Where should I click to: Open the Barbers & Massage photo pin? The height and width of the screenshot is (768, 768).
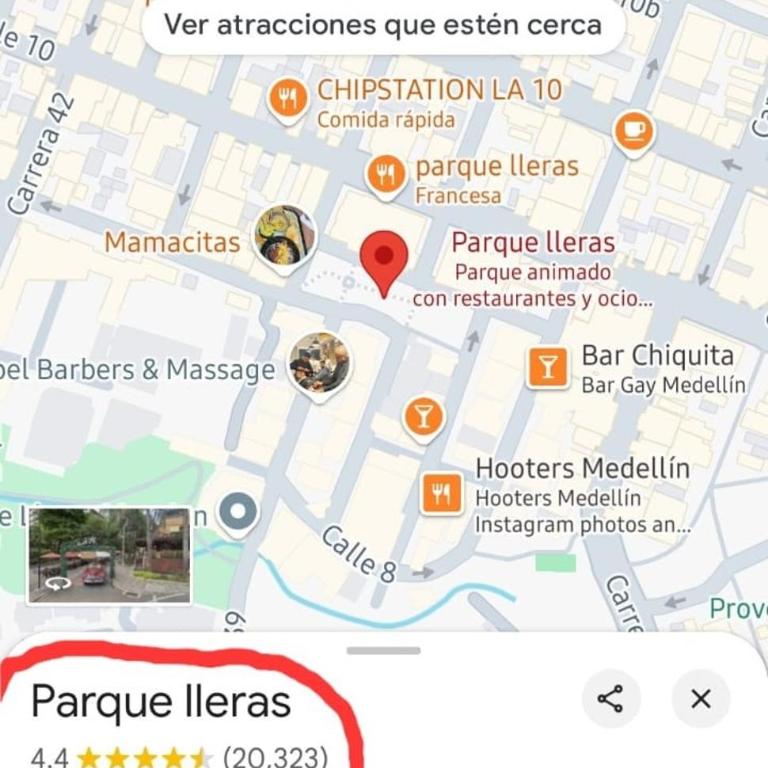coord(320,364)
